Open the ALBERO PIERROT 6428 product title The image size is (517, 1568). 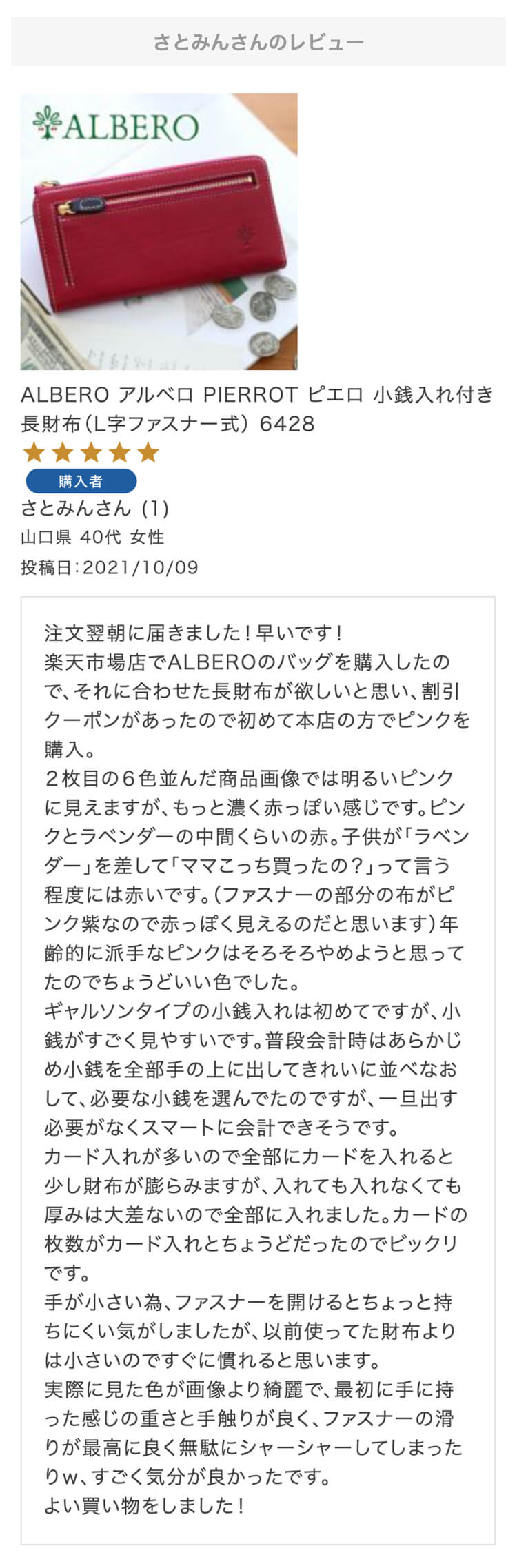click(256, 409)
